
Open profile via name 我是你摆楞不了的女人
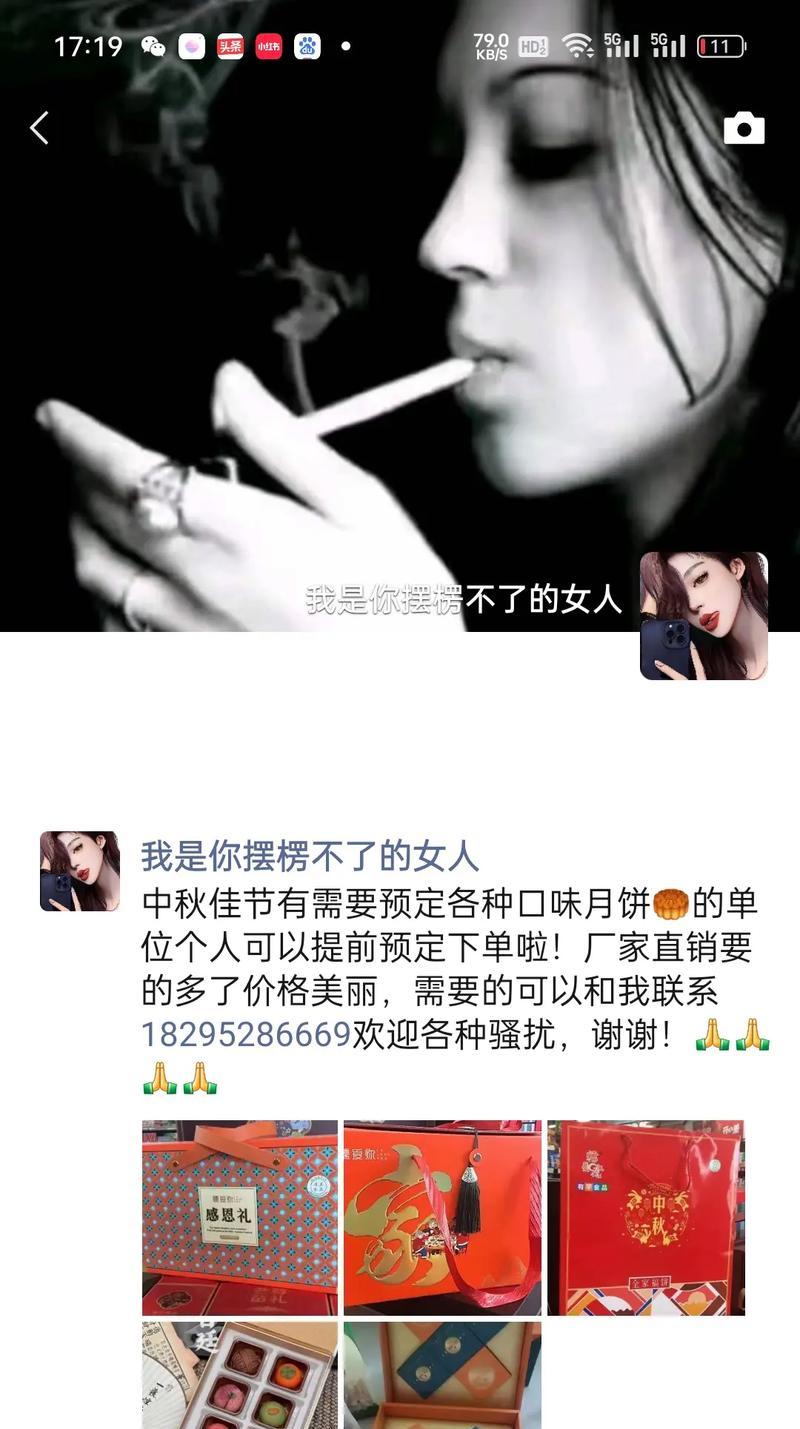[x=309, y=856]
